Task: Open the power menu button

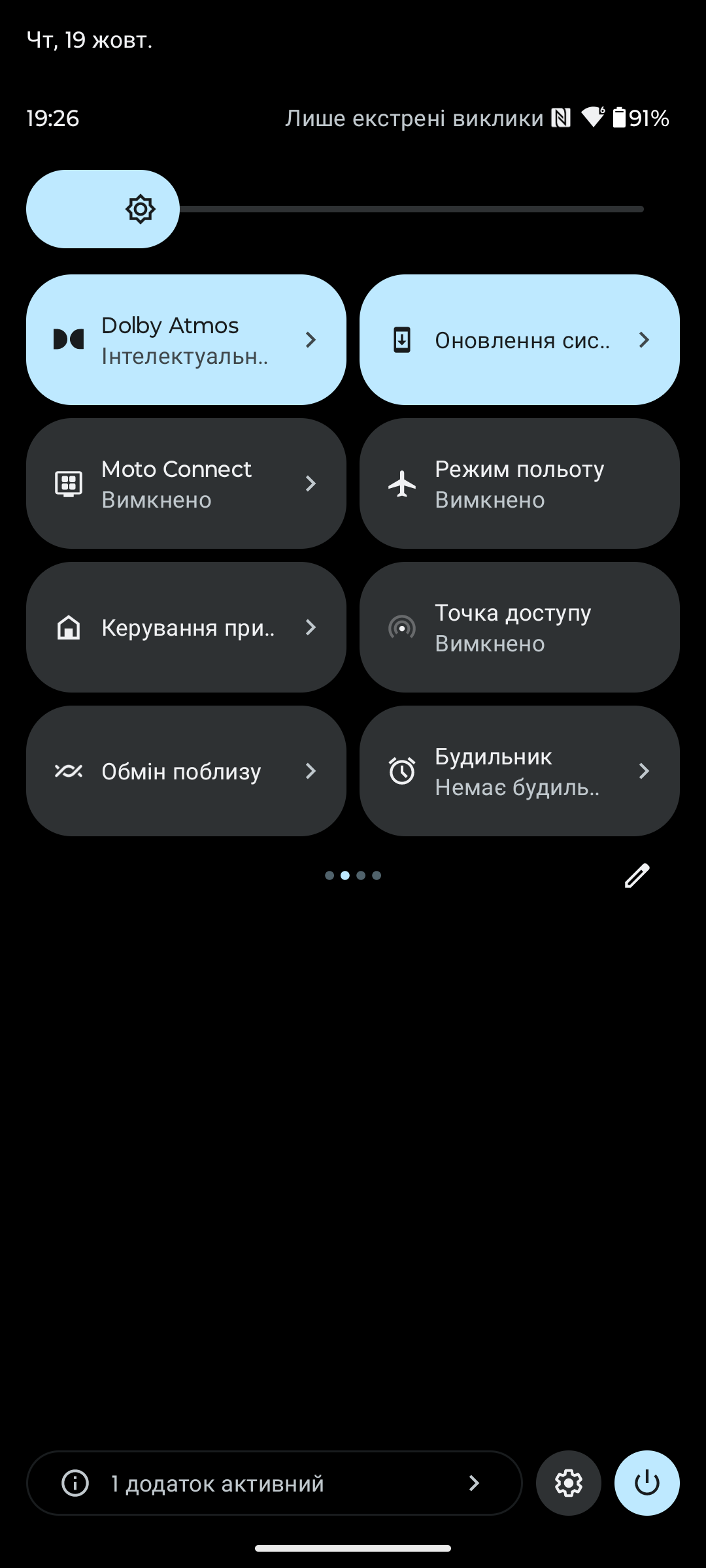Action: pos(647,1483)
